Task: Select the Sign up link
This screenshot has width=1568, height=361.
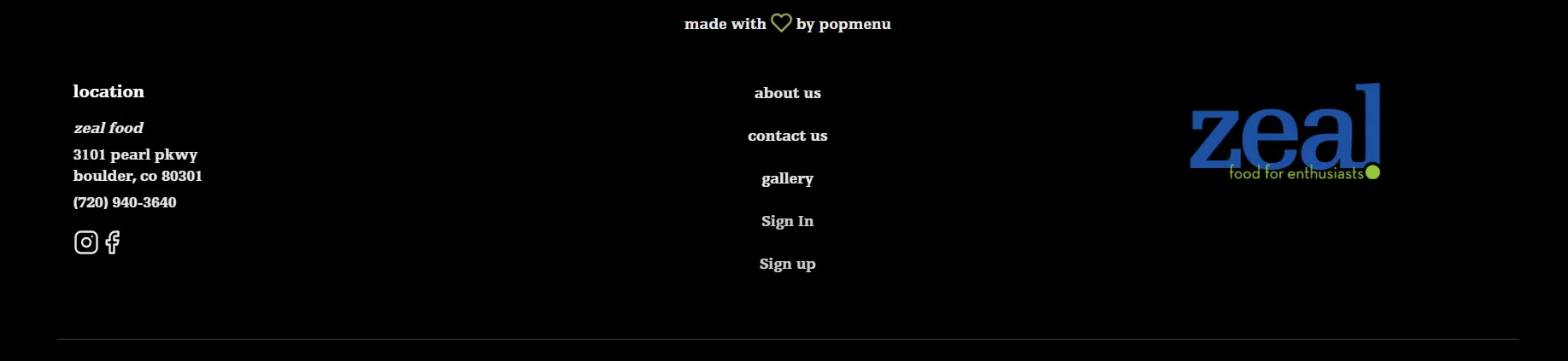Action: click(x=787, y=264)
